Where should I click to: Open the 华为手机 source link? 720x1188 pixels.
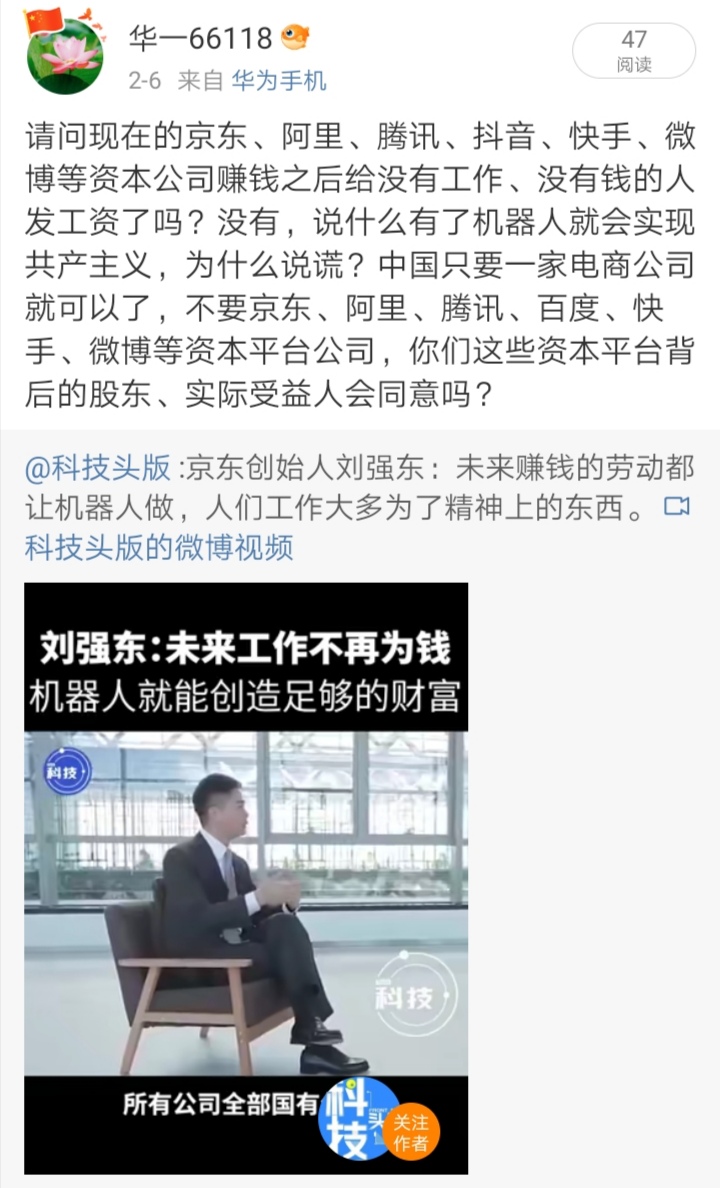279,81
